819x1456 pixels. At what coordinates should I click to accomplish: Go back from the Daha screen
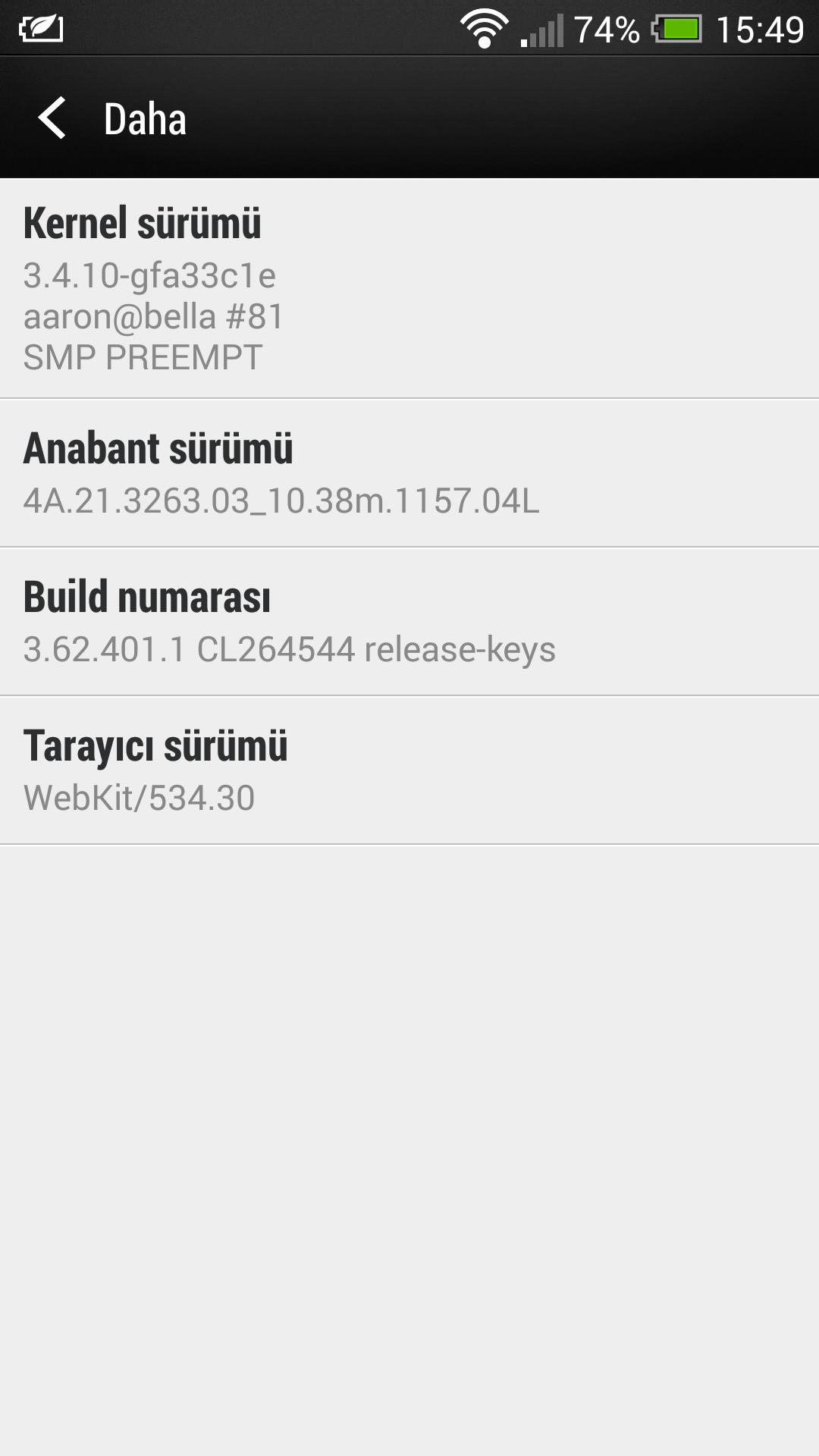tap(53, 118)
